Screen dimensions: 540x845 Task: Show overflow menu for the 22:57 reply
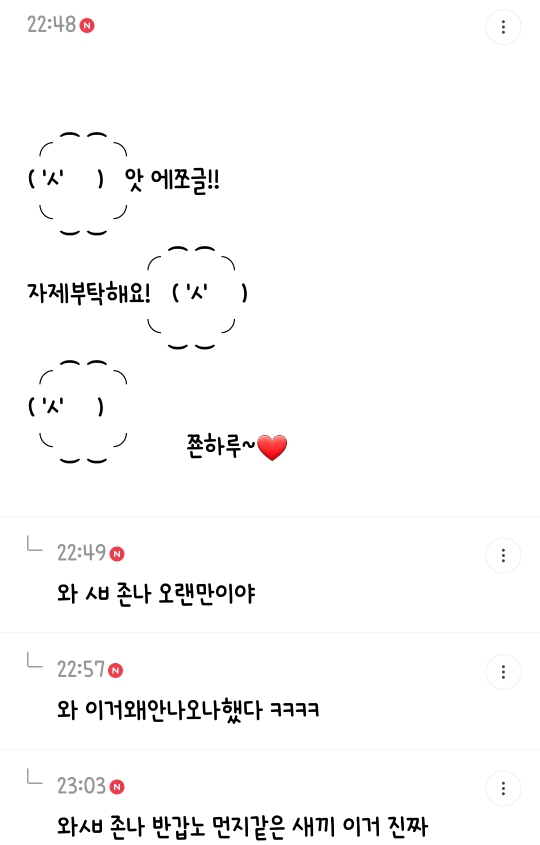coord(503,671)
